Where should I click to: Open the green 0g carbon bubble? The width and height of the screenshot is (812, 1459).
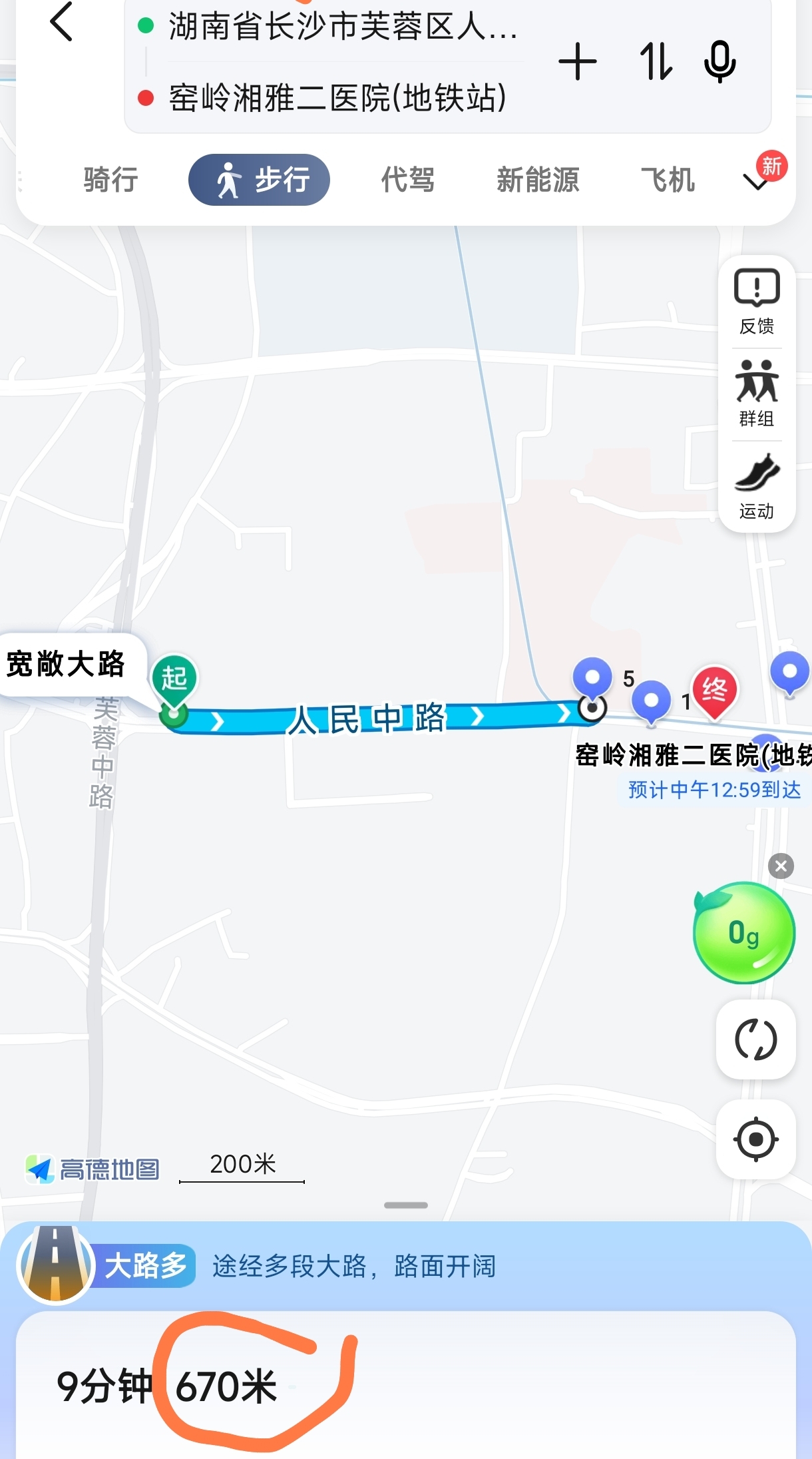(x=743, y=933)
